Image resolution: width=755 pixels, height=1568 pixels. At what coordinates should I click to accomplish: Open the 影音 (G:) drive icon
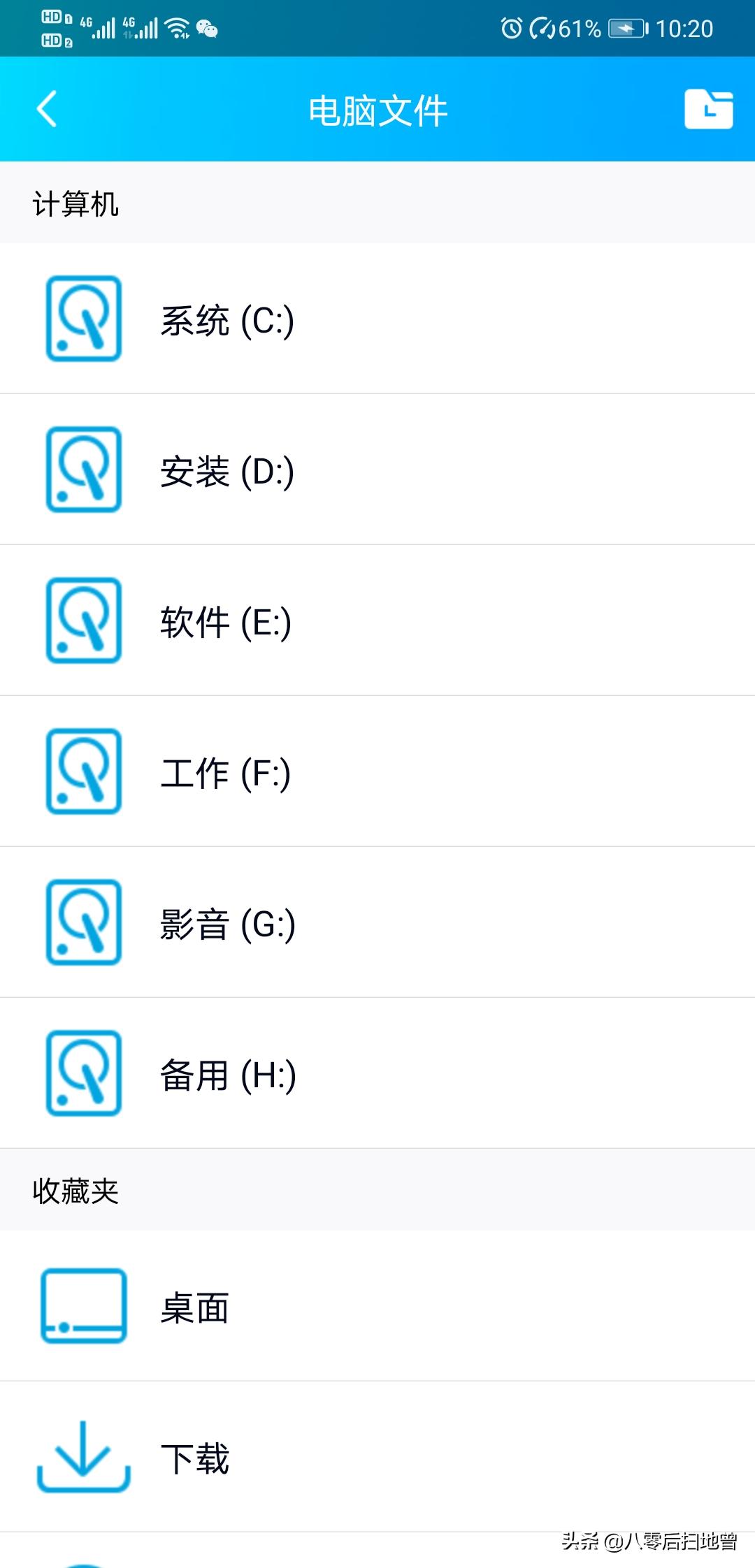pyautogui.click(x=83, y=922)
